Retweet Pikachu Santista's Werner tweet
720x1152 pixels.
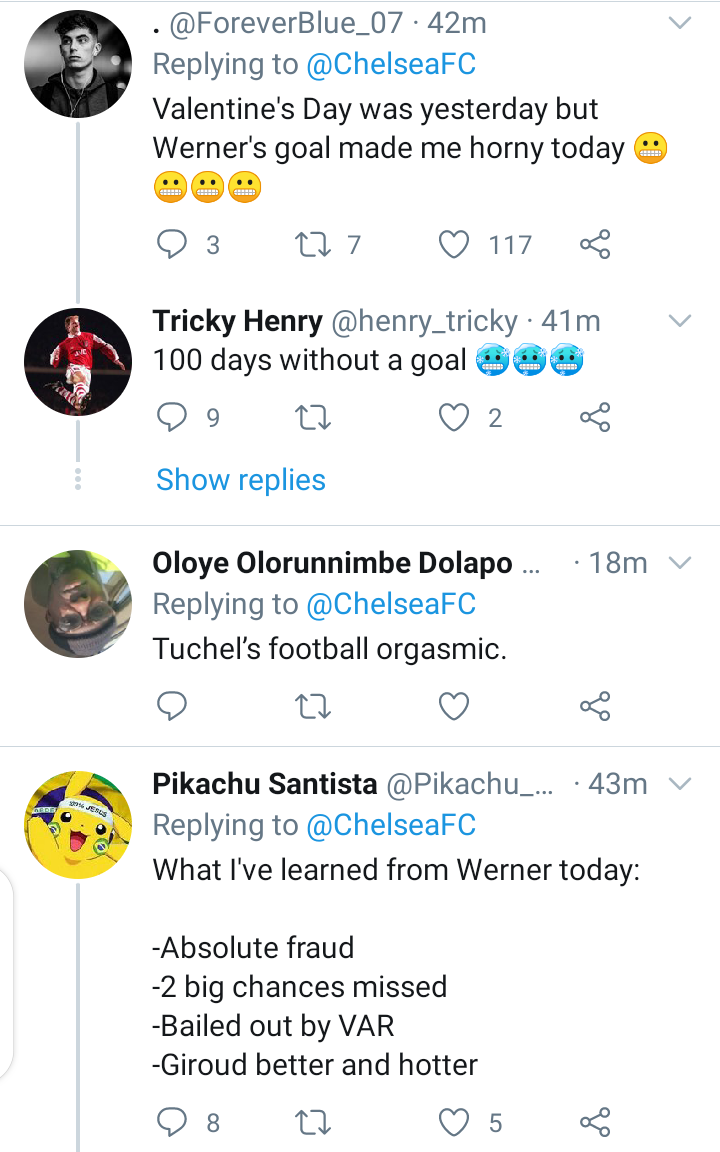312,1123
